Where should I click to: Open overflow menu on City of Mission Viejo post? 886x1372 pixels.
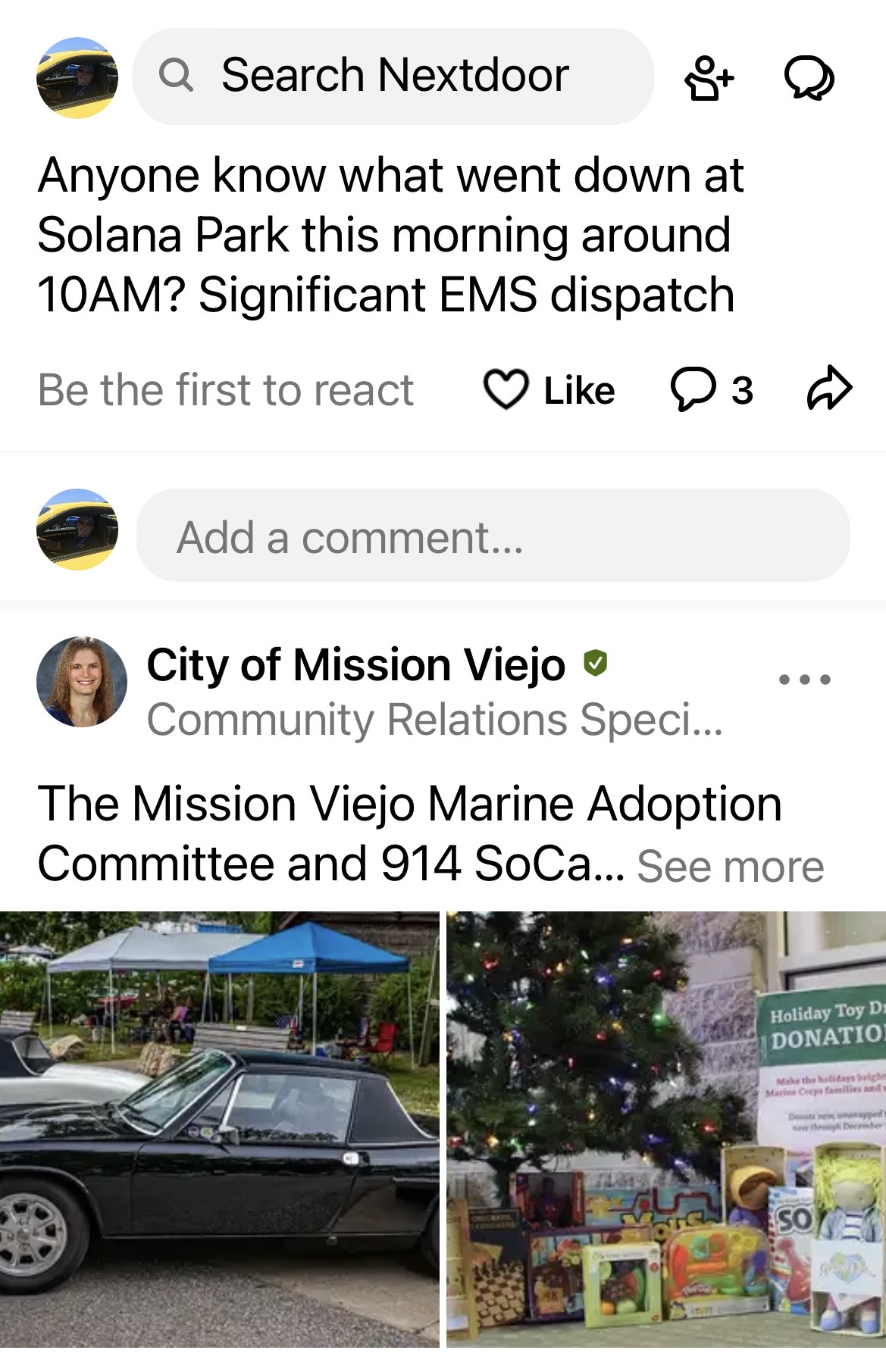pos(804,680)
